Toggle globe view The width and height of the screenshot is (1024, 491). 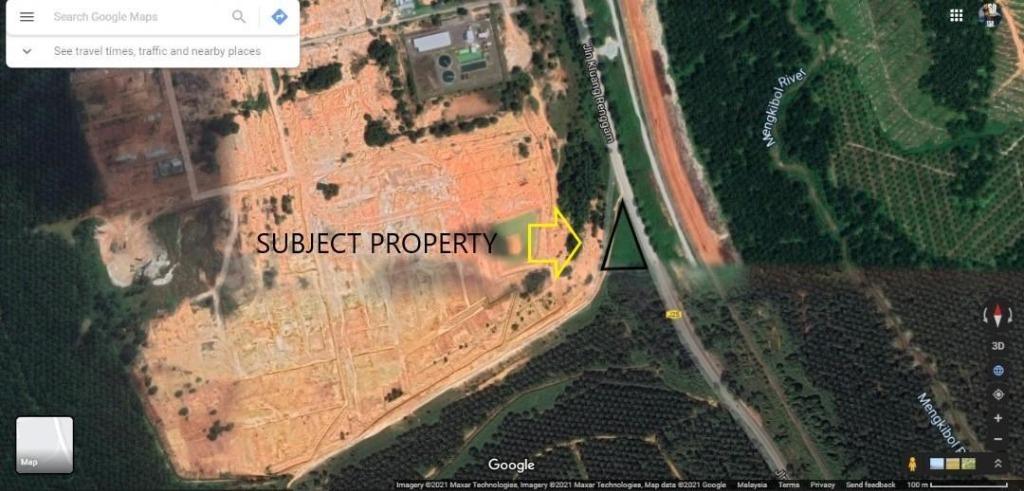click(x=997, y=370)
